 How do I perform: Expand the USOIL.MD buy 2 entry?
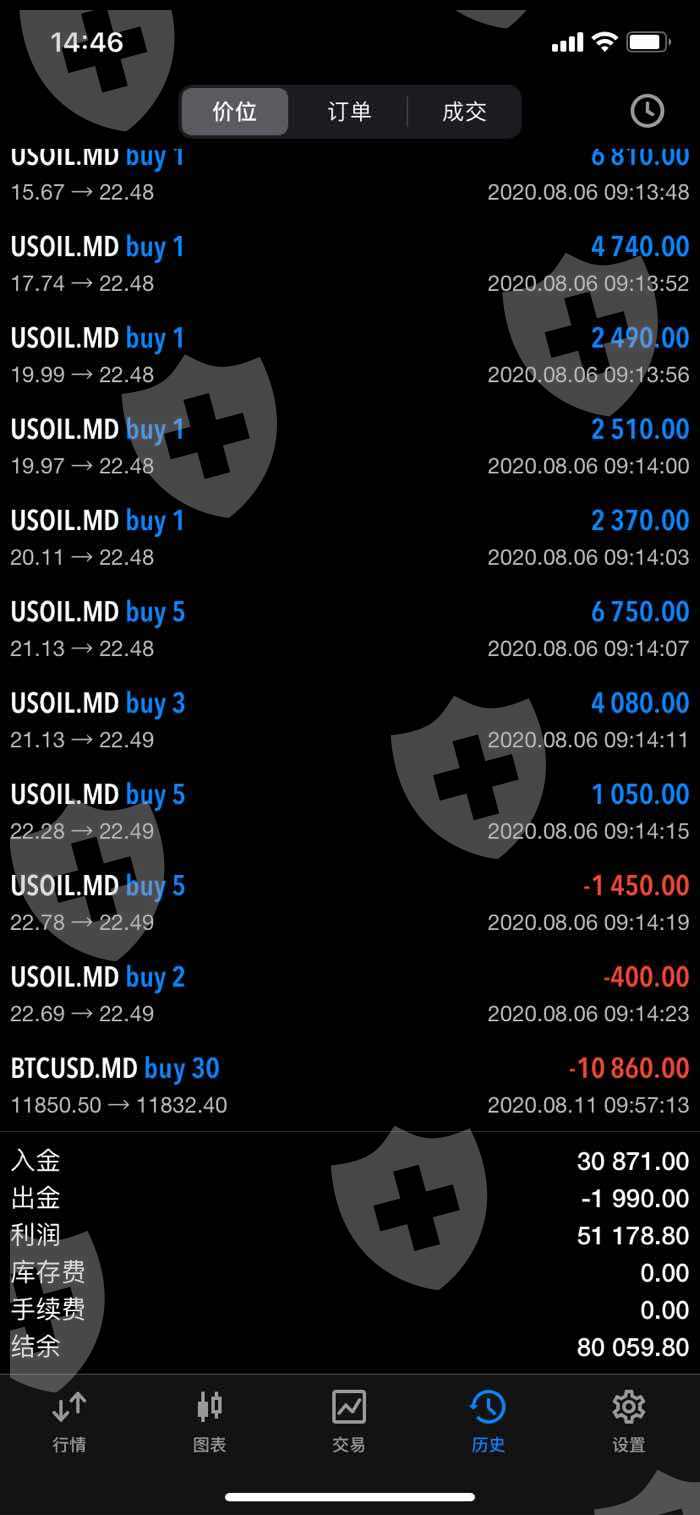[x=350, y=994]
